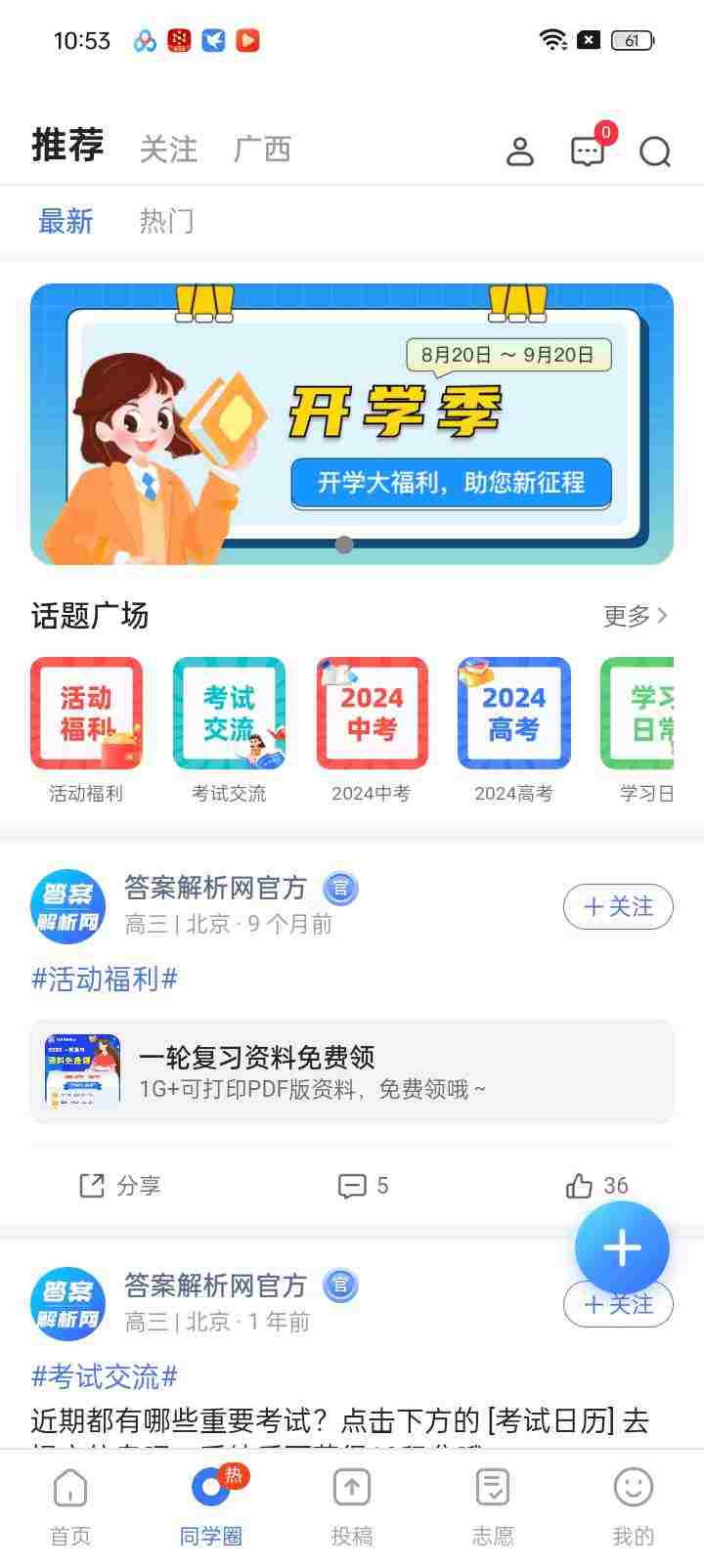Image resolution: width=704 pixels, height=1568 pixels.
Task: Open the search icon
Action: (x=654, y=152)
